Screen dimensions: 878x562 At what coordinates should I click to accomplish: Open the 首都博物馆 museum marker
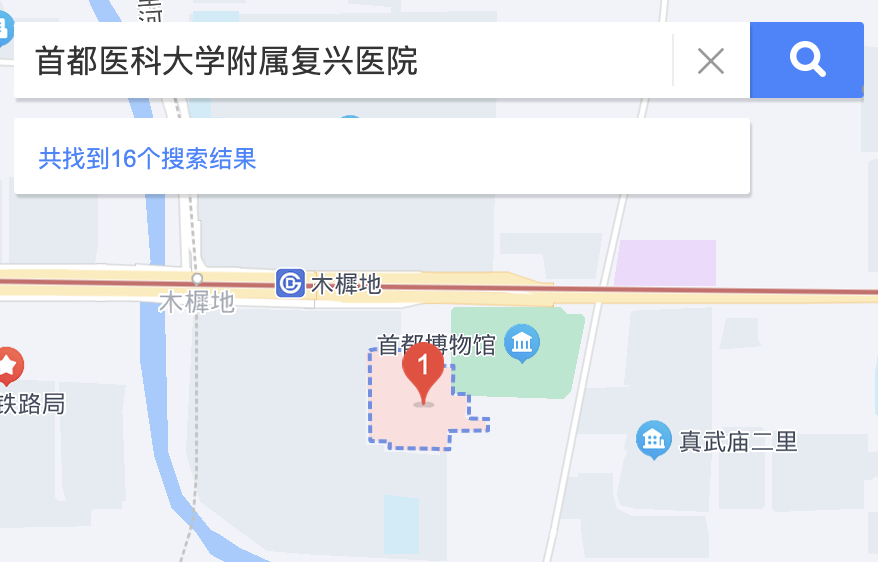522,344
